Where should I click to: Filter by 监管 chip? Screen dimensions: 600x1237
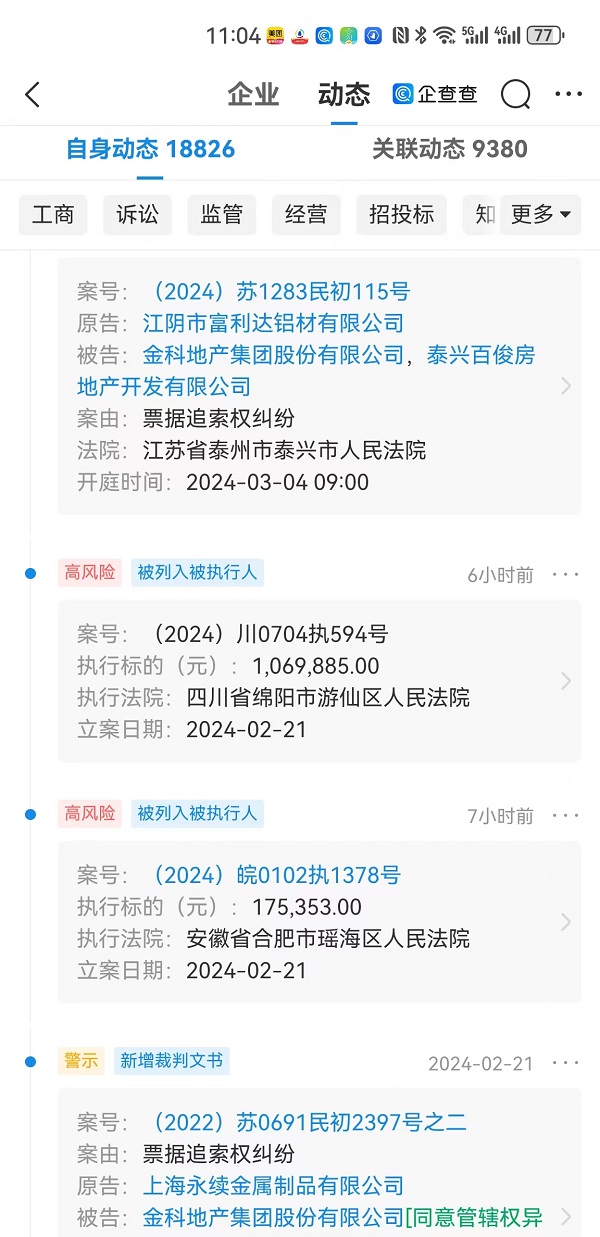point(221,214)
